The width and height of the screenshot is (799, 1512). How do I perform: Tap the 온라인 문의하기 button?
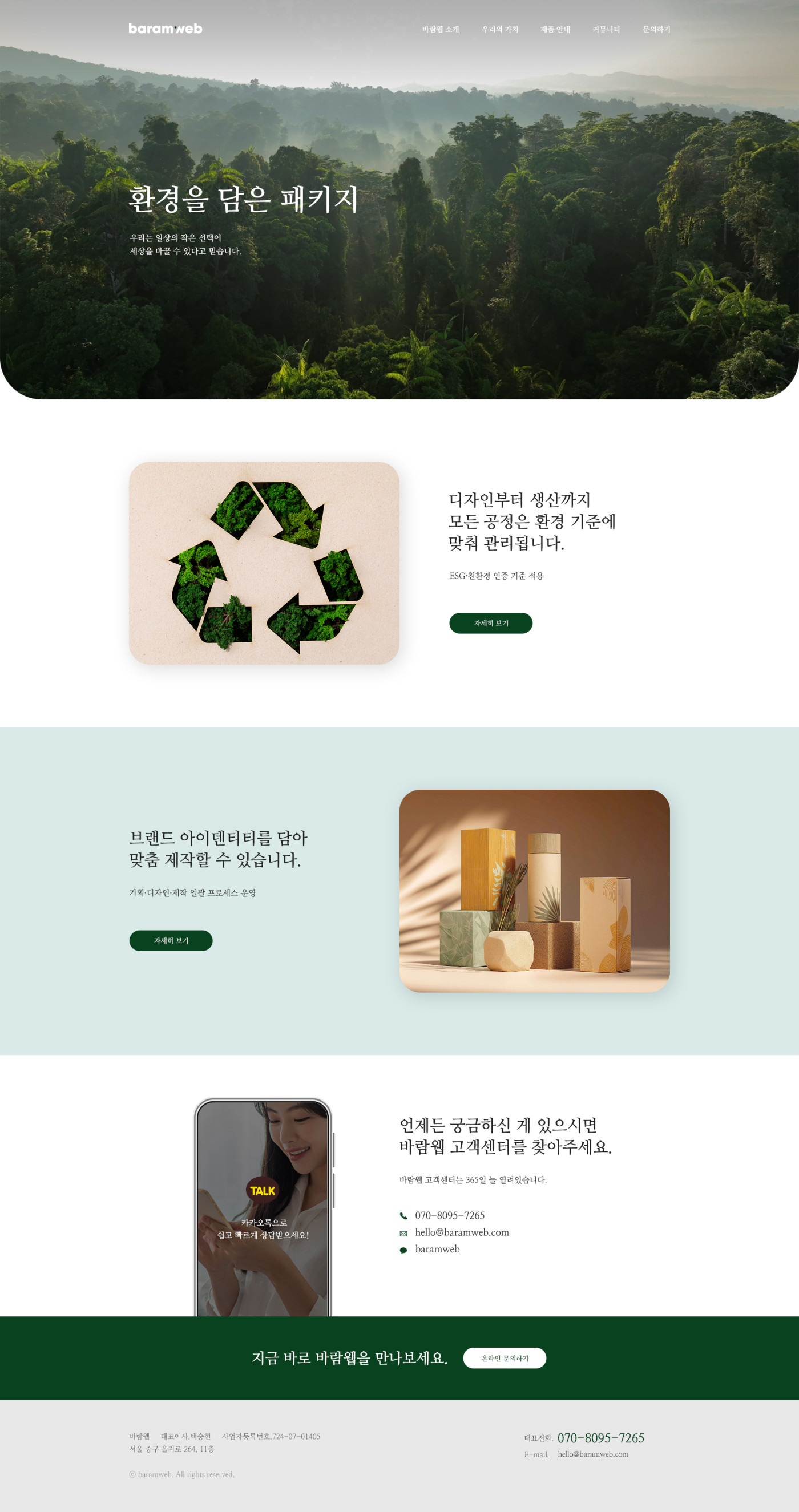tap(505, 1357)
